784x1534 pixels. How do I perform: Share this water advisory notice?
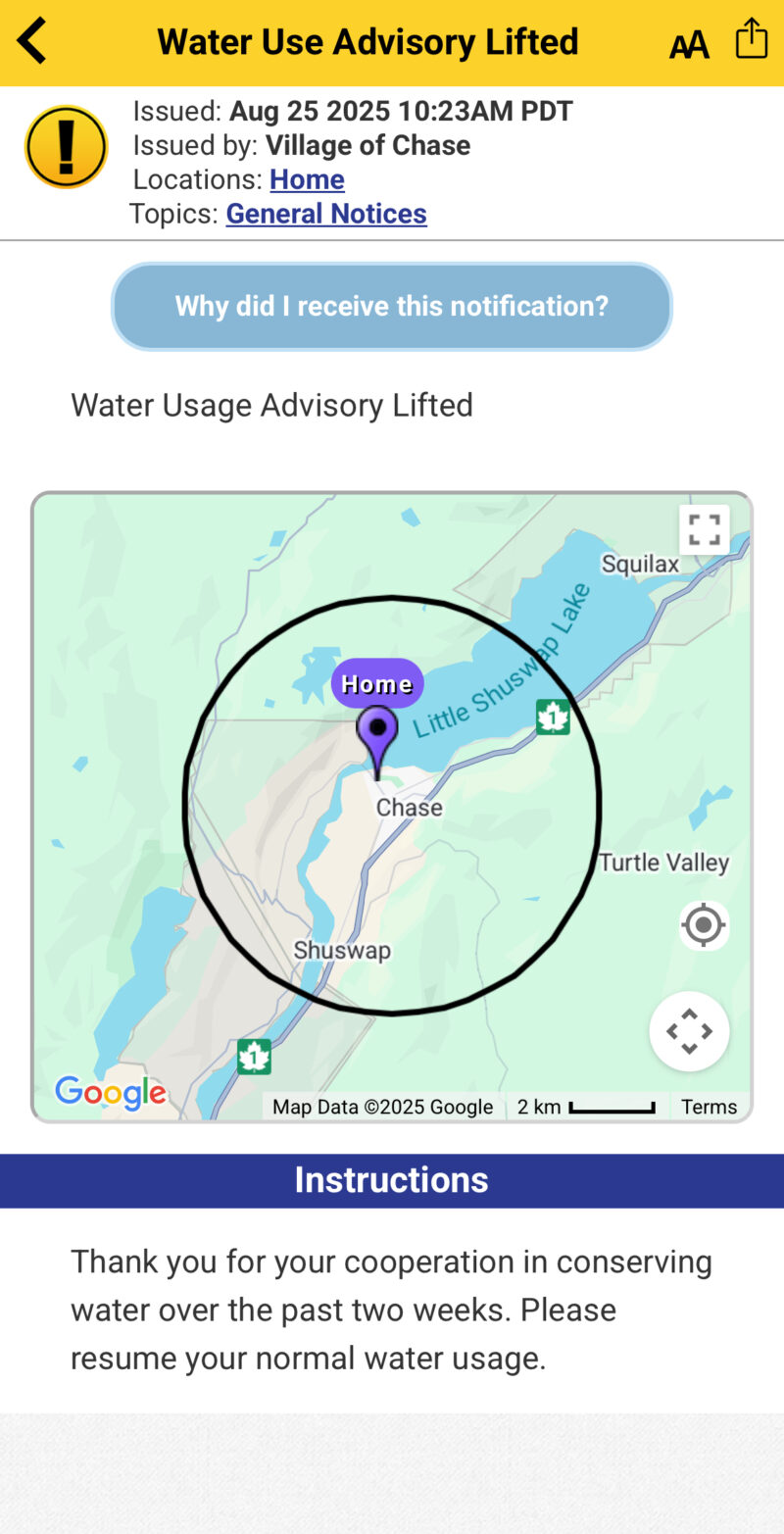751,40
